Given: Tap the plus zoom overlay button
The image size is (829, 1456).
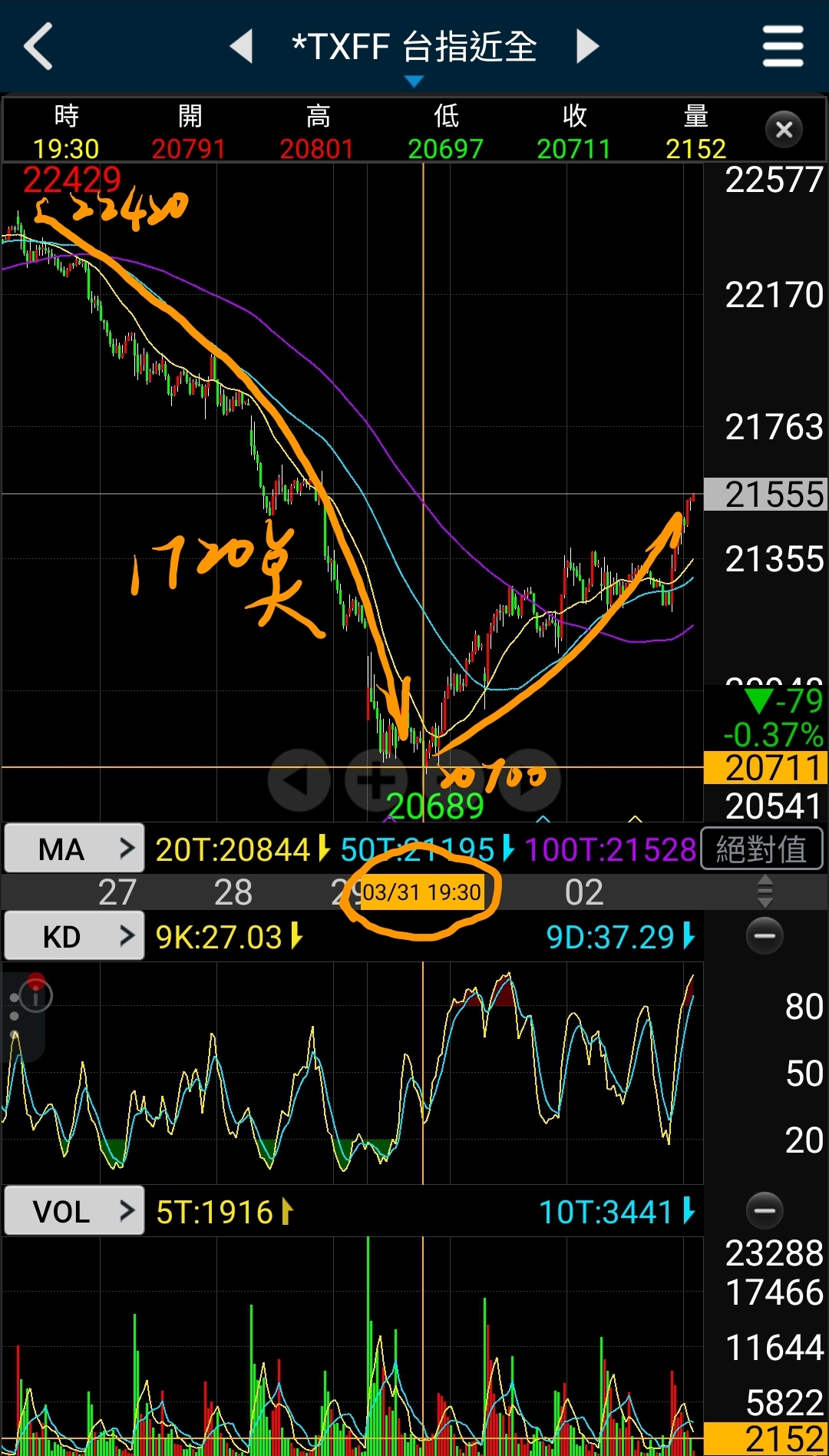Looking at the screenshot, I should pos(376,780).
